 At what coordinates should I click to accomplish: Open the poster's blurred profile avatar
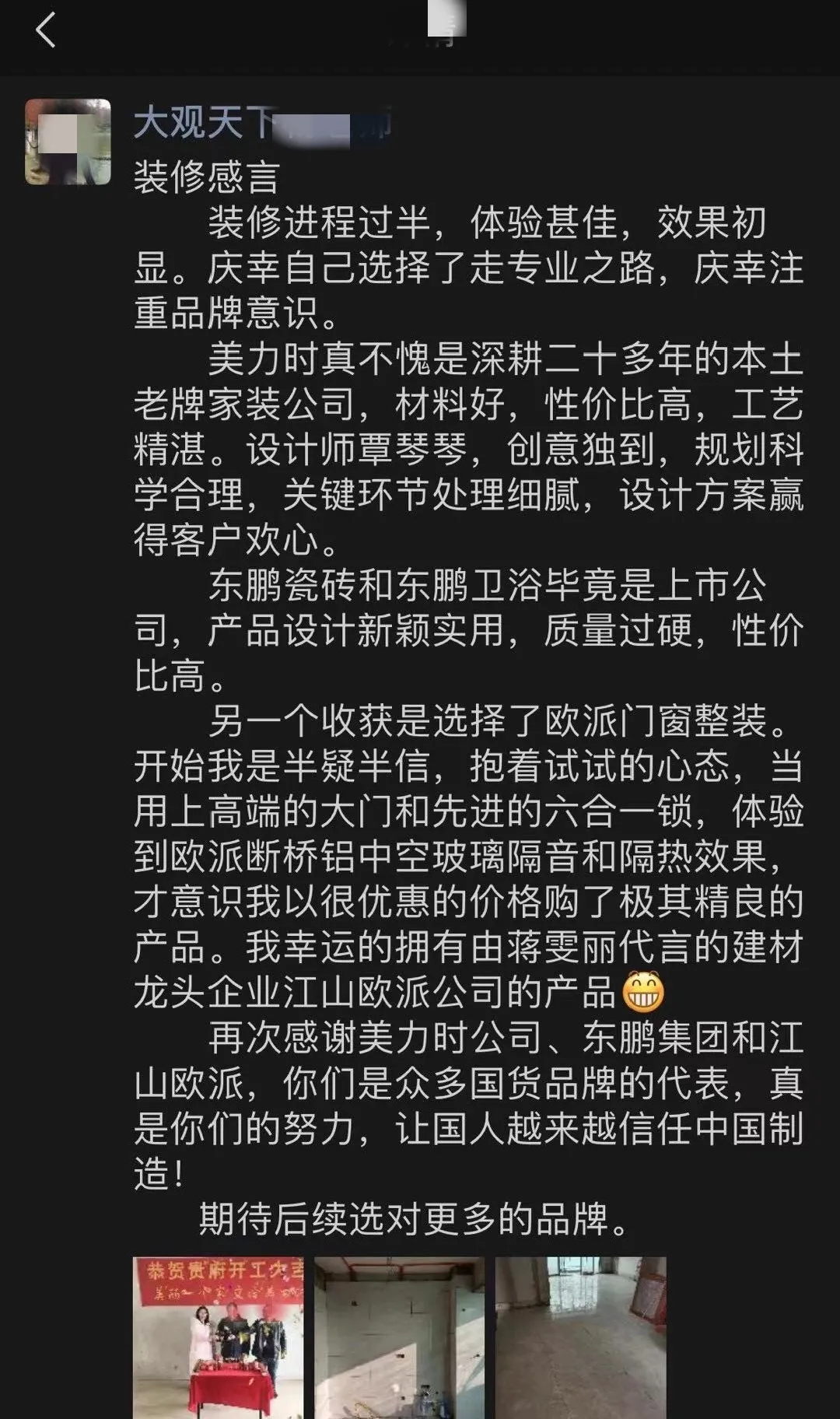(x=68, y=142)
